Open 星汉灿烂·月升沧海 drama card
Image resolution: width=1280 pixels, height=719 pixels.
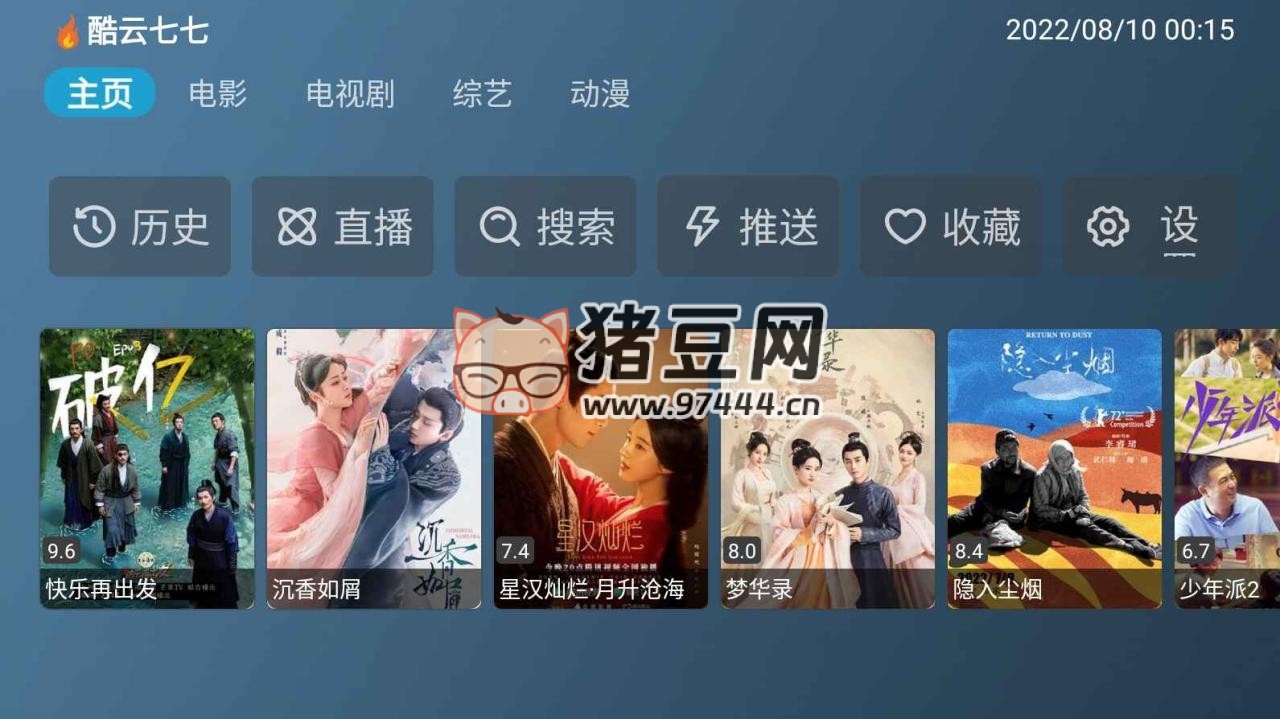(601, 468)
